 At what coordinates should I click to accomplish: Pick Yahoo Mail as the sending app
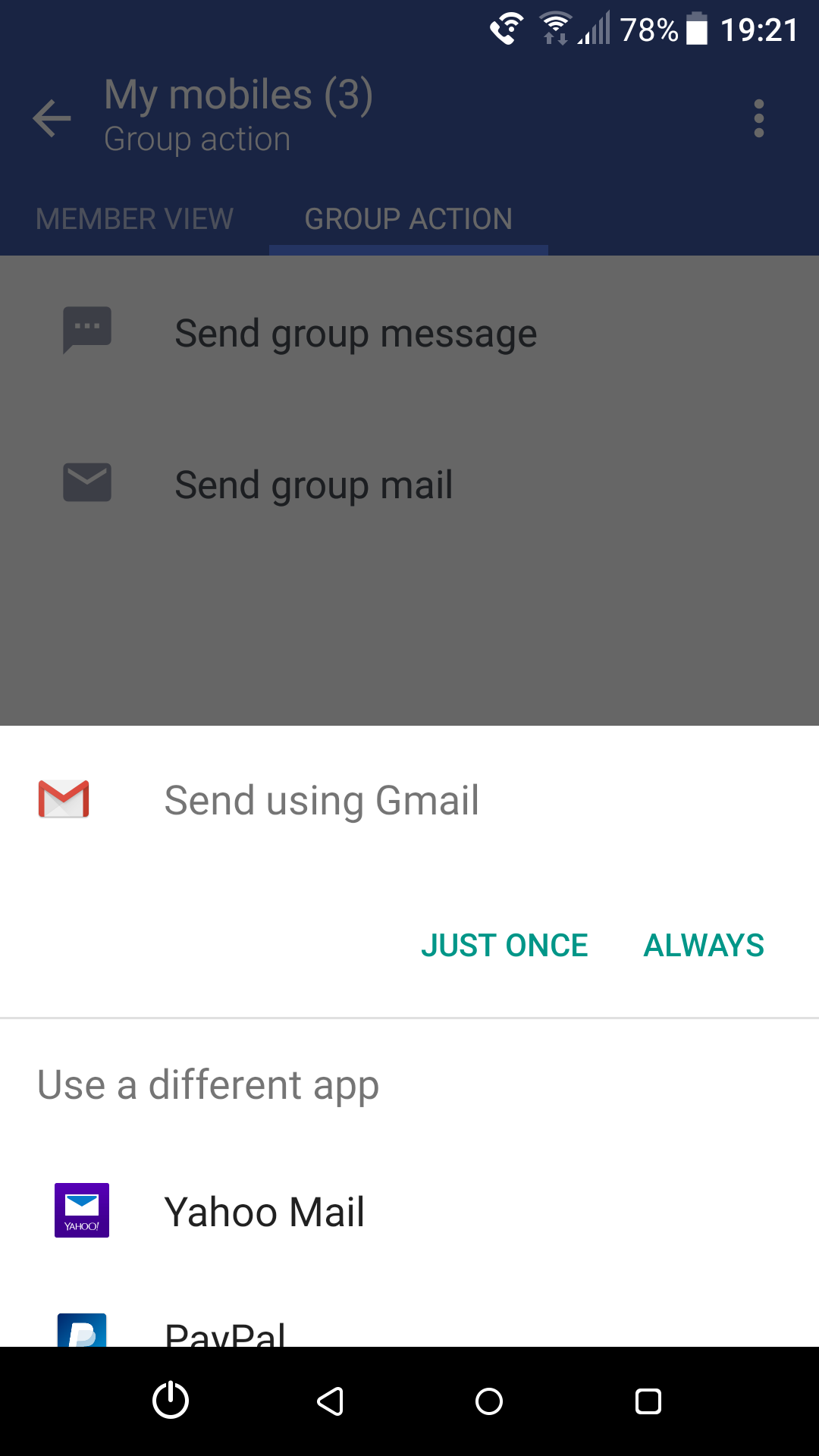pos(409,1211)
